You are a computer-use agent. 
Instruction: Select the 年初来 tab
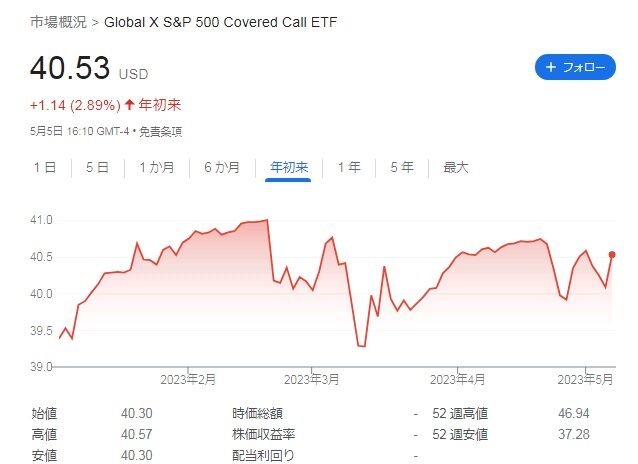click(289, 167)
